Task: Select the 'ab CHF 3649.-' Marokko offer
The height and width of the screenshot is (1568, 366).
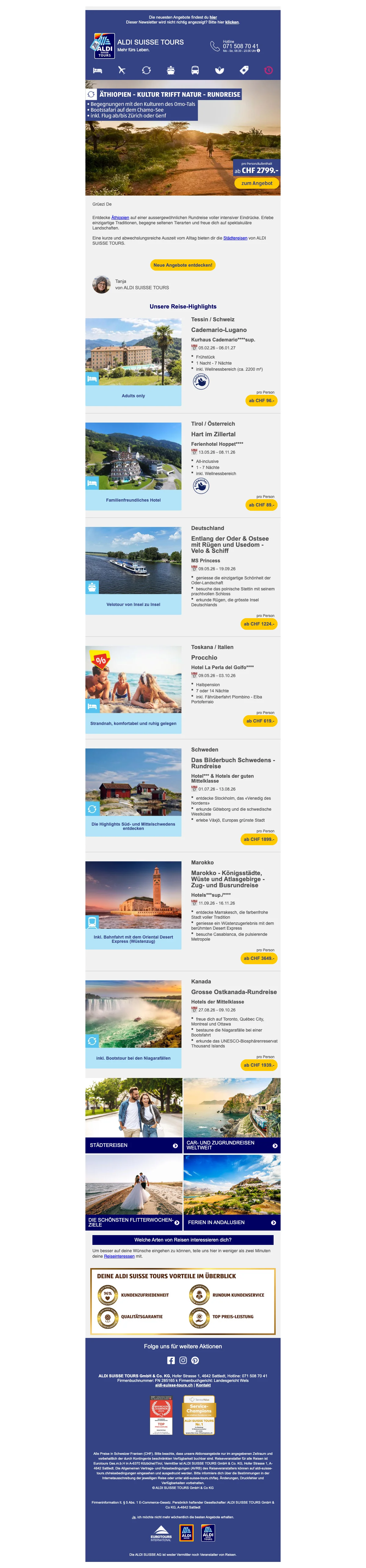Action: coord(259,958)
